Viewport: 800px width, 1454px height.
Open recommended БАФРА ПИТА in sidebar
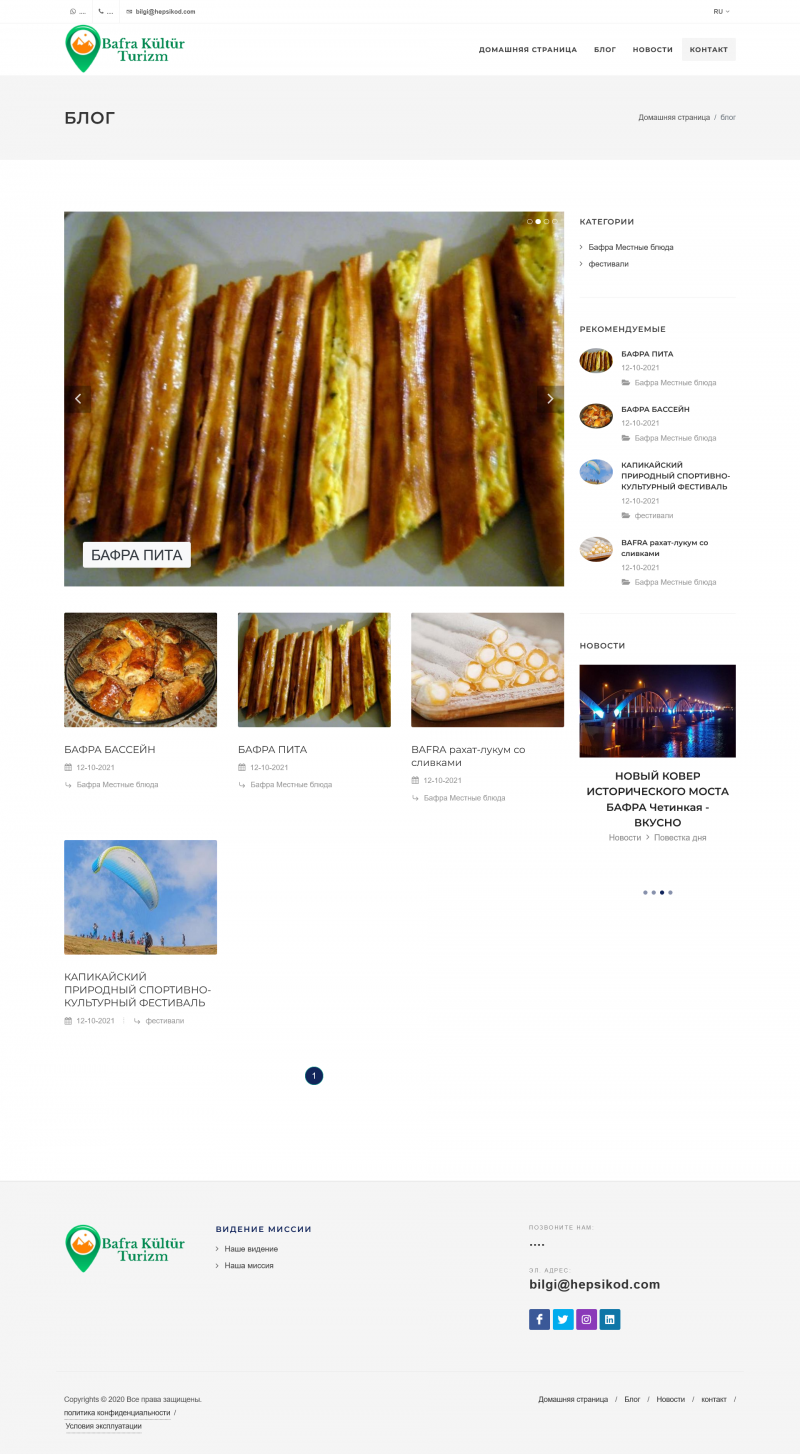pyautogui.click(x=647, y=354)
